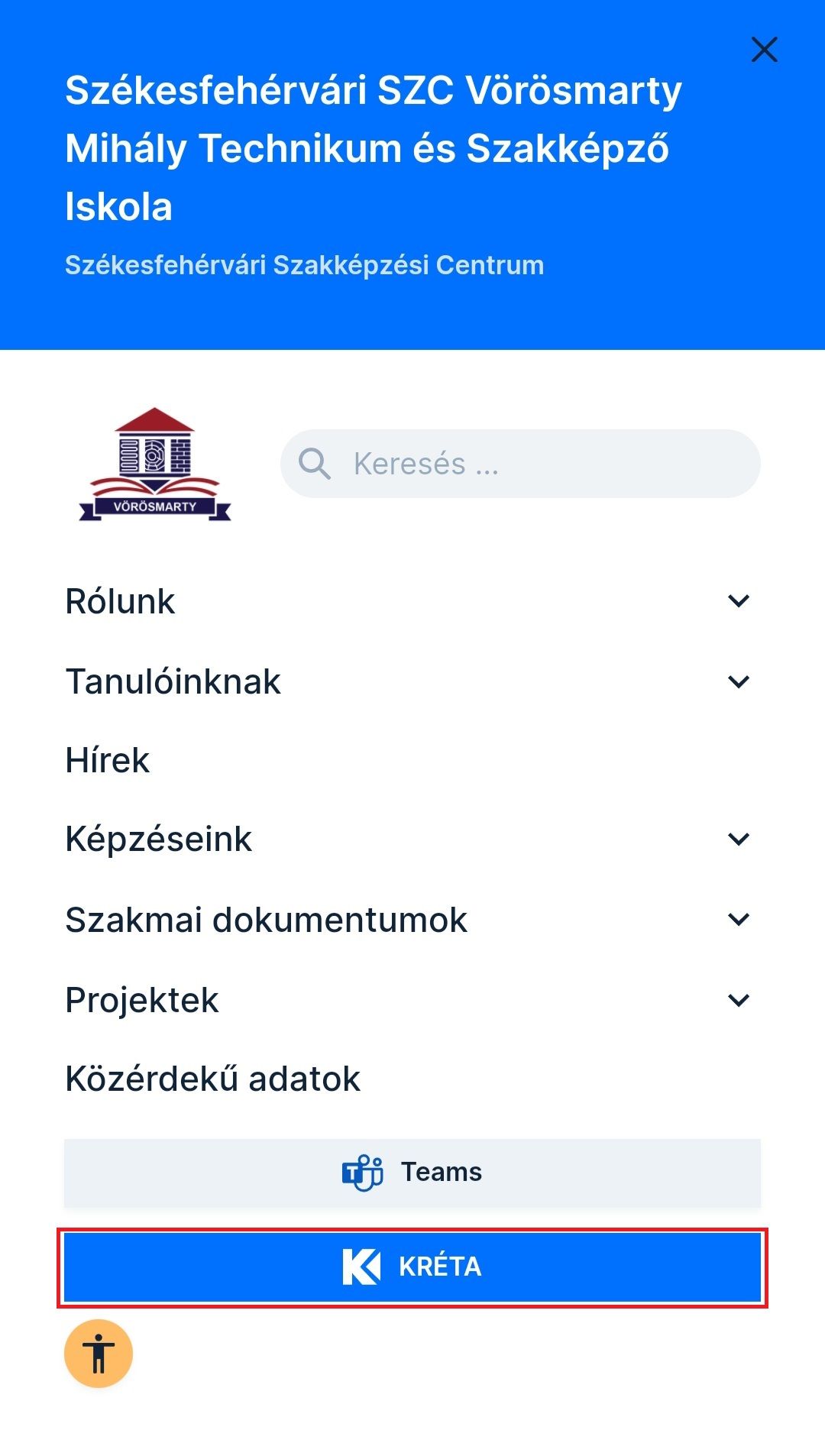
Task: Tap the Keresés search field
Action: pos(520,464)
